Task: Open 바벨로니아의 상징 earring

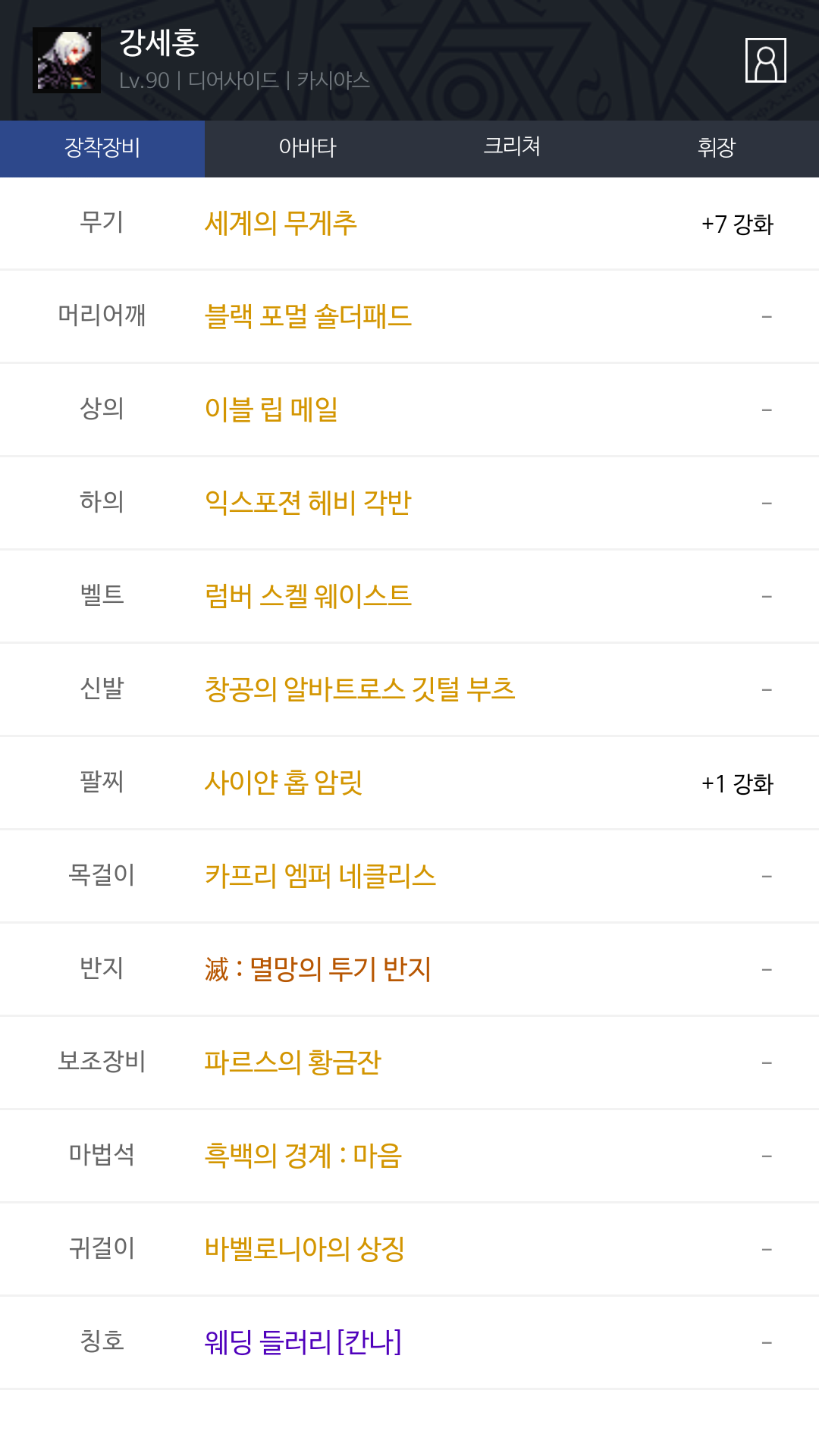Action: coord(304,1250)
